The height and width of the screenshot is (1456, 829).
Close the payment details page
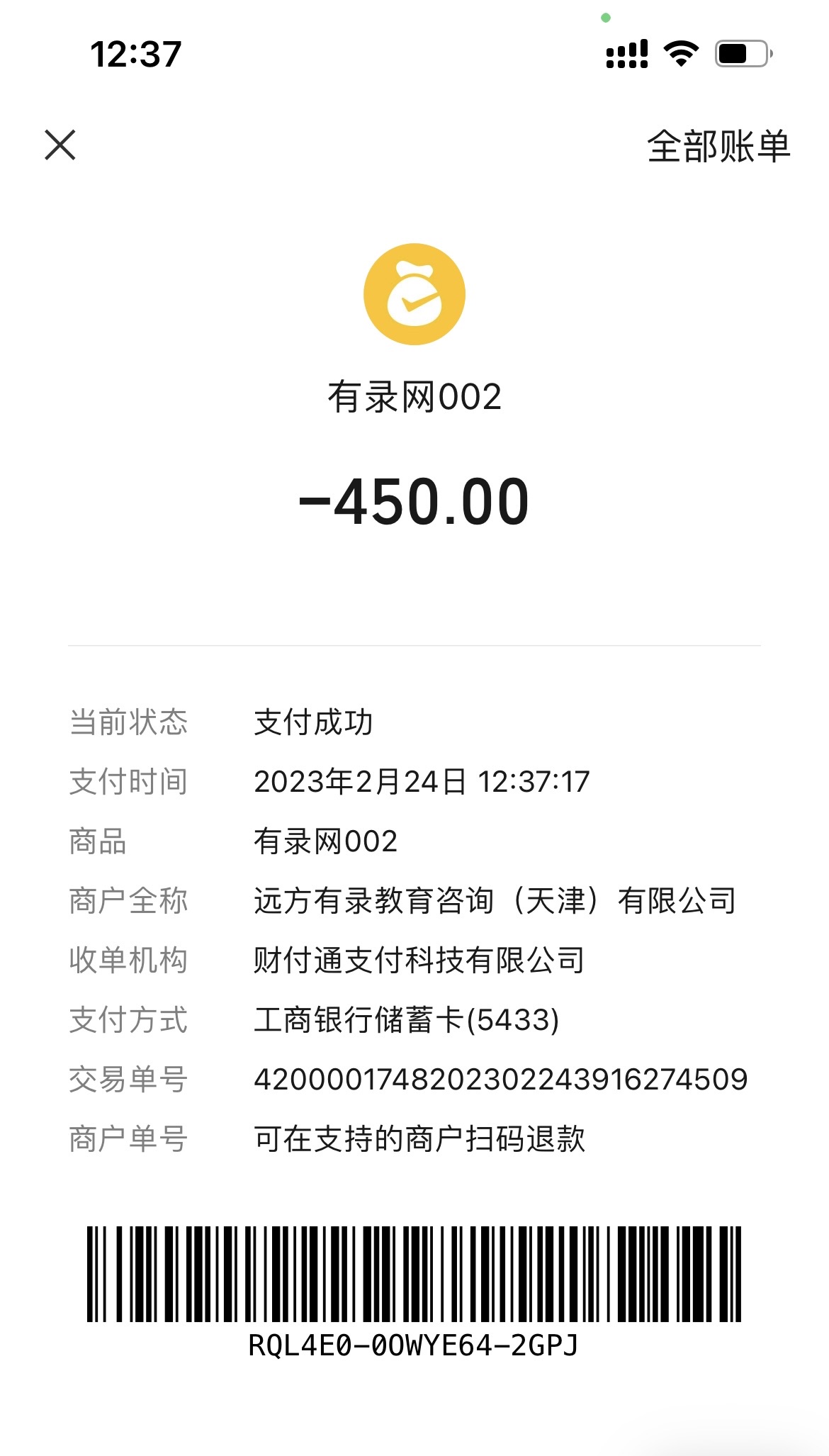(x=60, y=145)
